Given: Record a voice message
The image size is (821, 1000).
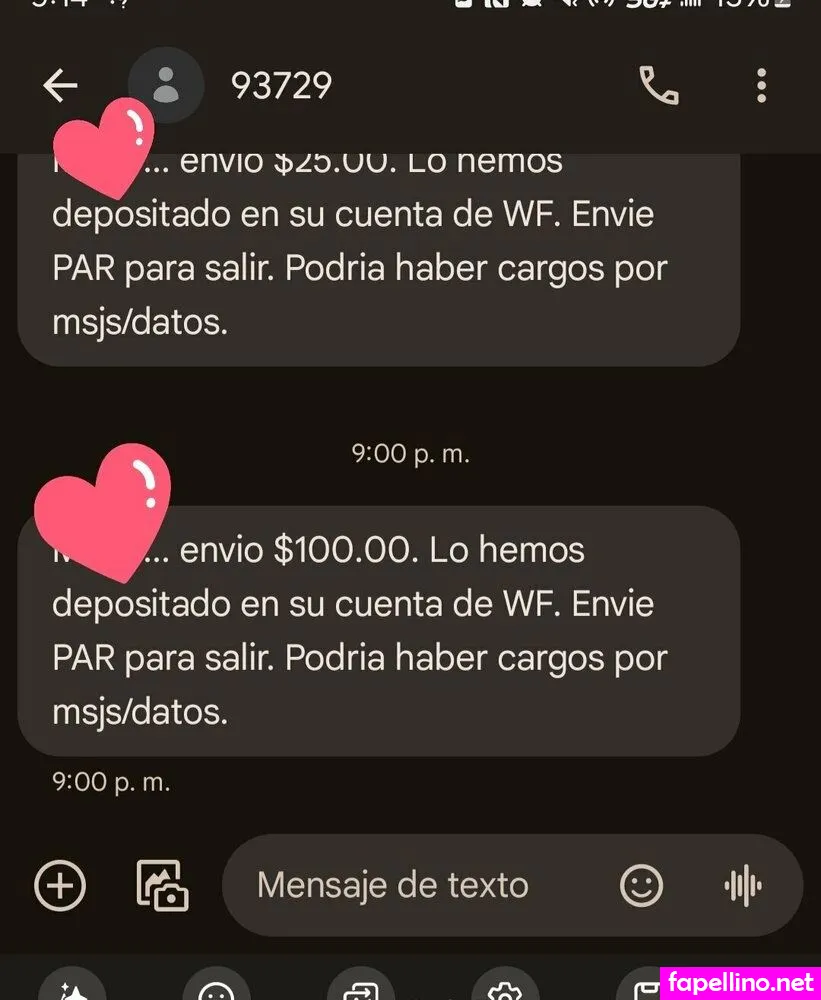Looking at the screenshot, I should (742, 885).
